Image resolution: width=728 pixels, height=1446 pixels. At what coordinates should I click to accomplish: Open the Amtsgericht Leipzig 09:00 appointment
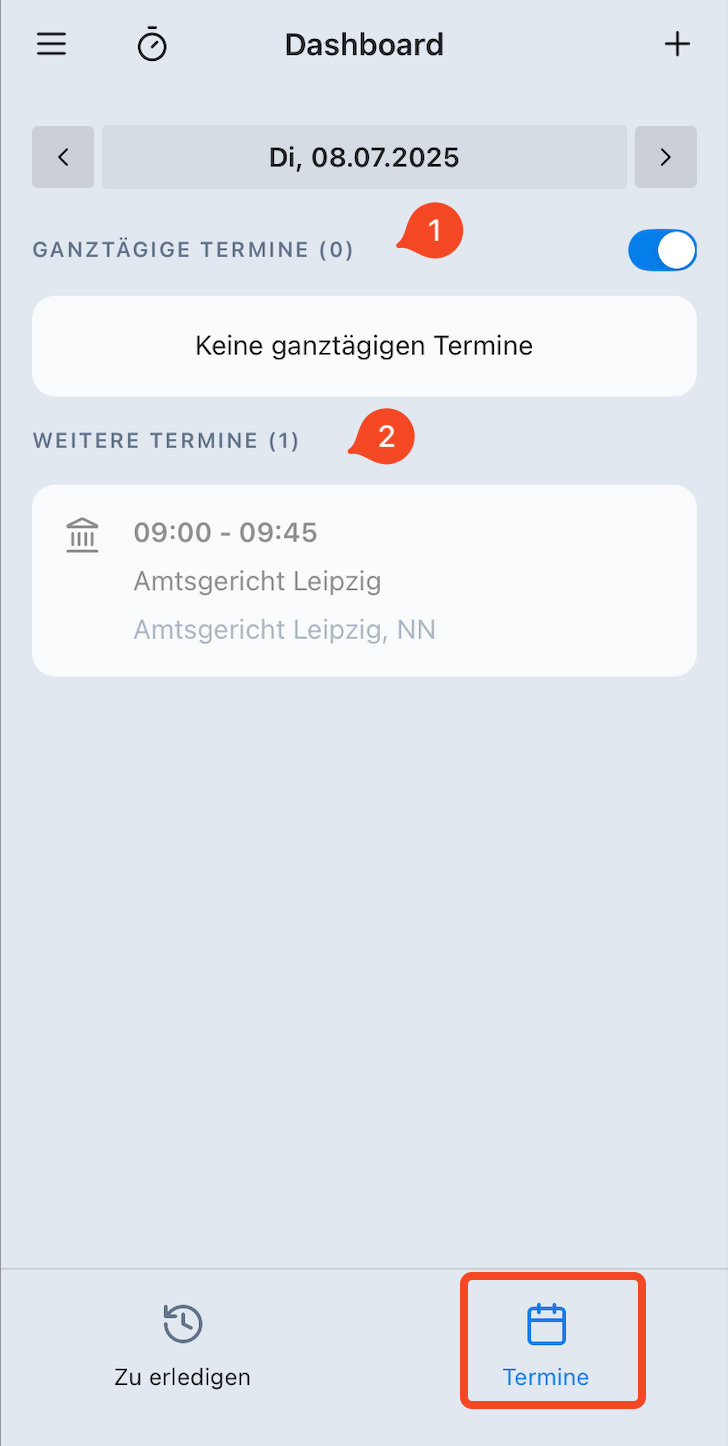coord(364,580)
